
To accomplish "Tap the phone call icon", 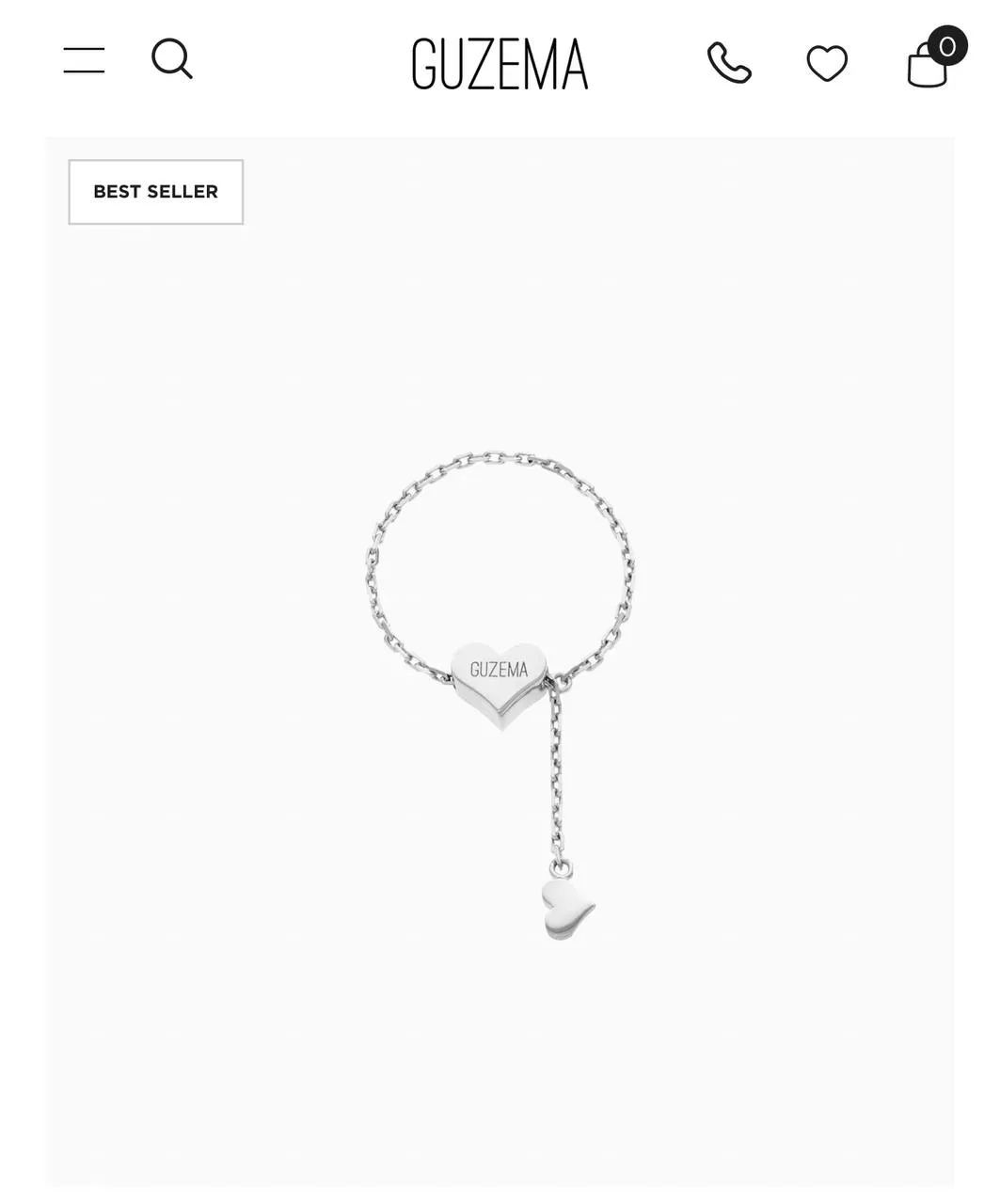I will (729, 63).
